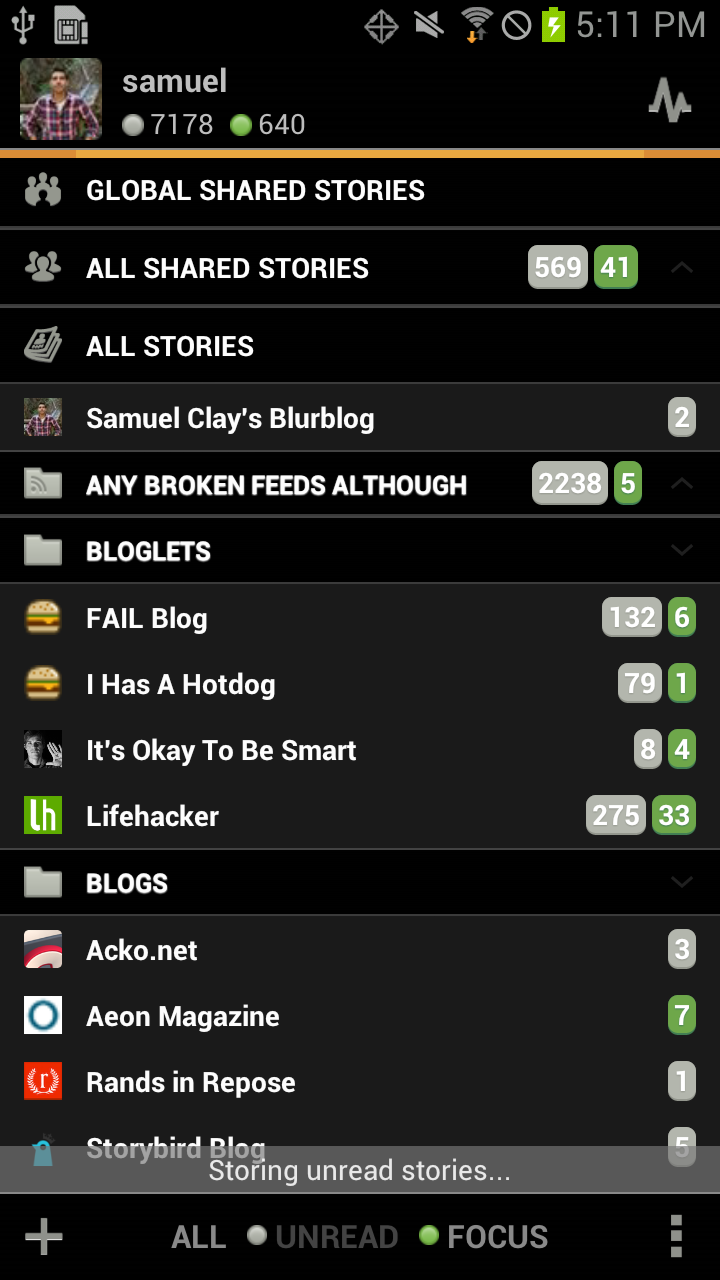Open the FAIL Blog feed

pos(147,618)
